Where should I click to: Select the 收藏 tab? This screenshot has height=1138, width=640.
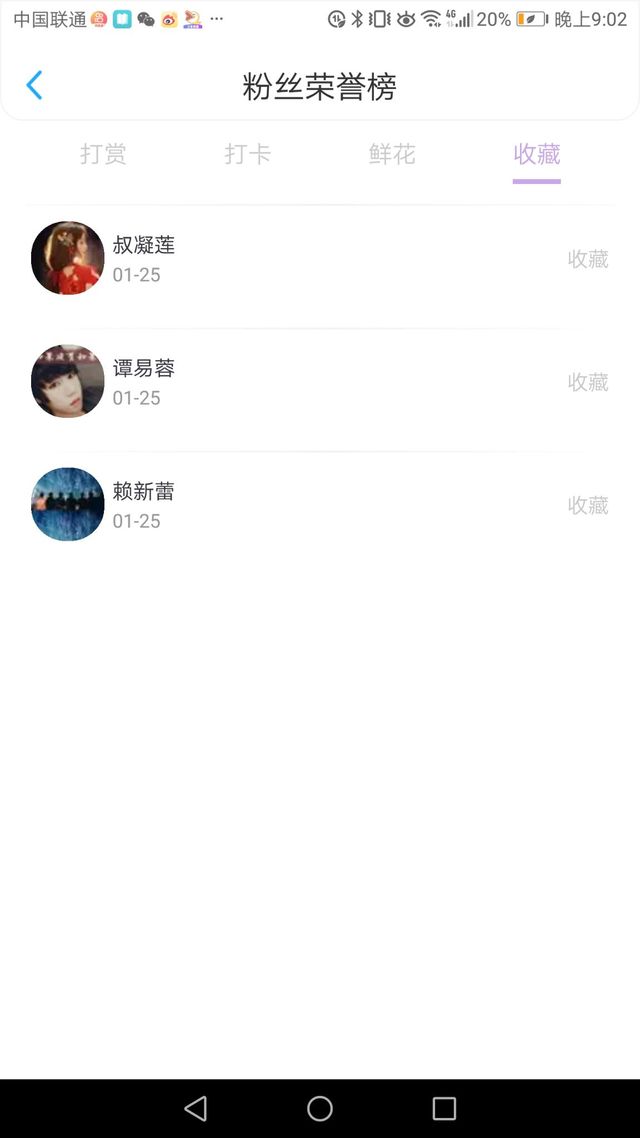pos(536,154)
